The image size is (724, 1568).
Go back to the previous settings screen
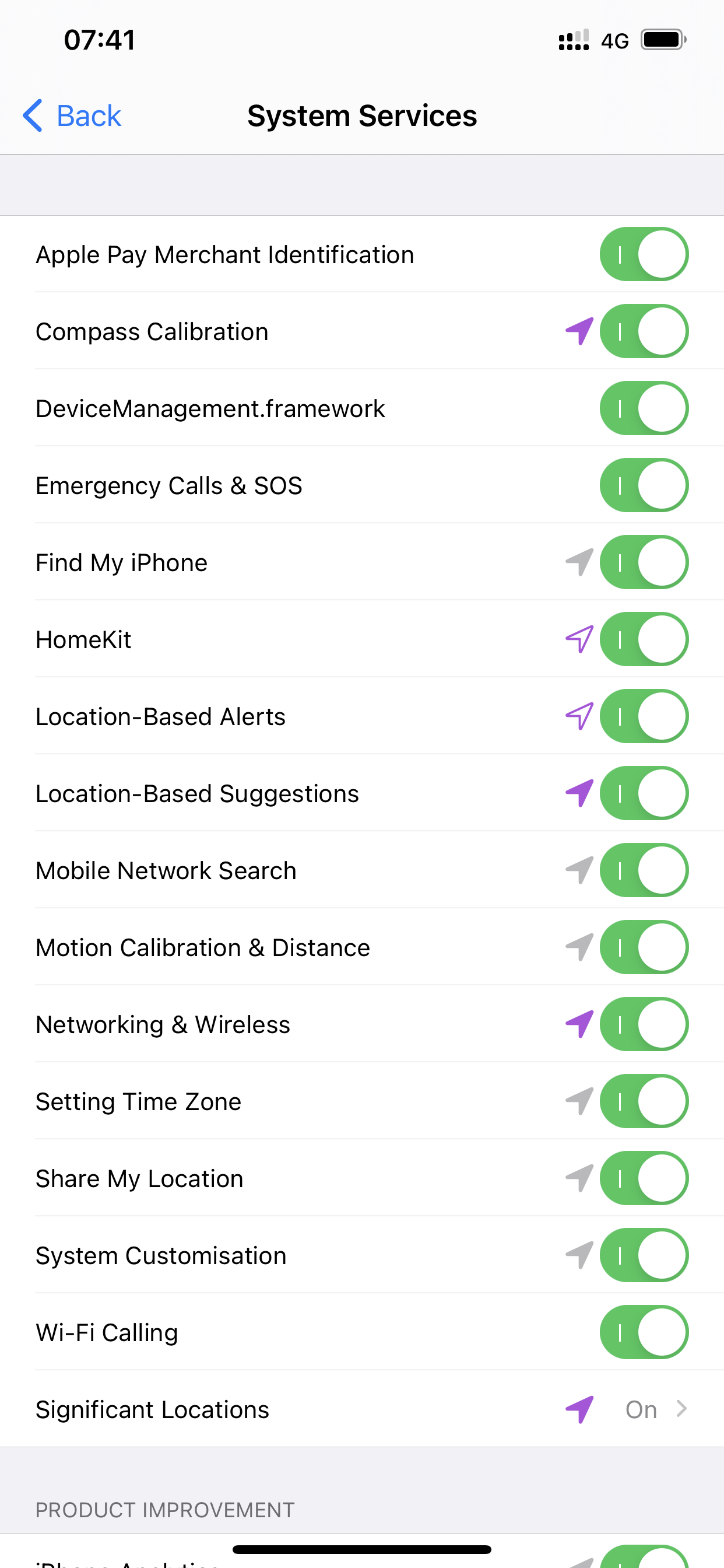coord(72,116)
